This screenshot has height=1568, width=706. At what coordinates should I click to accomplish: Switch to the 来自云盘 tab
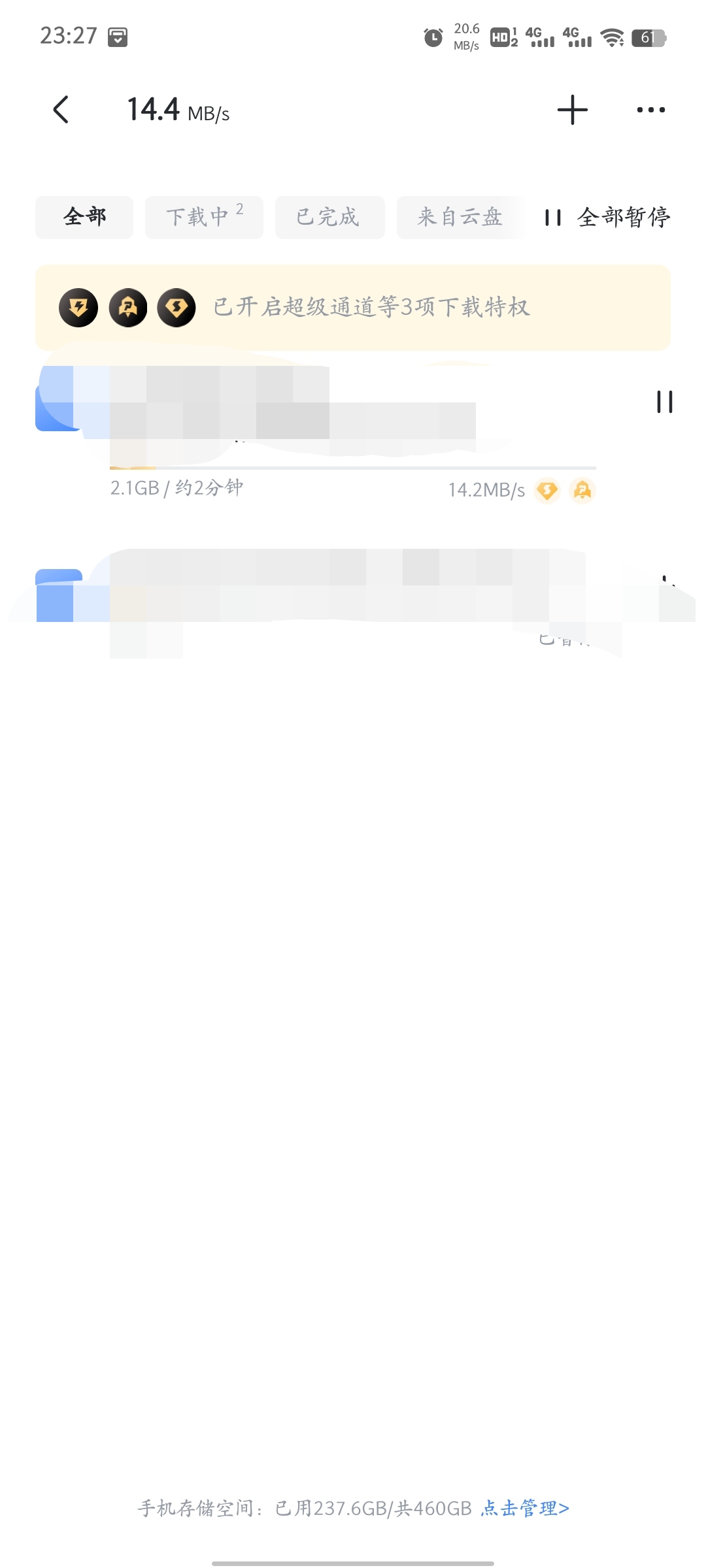click(x=460, y=217)
